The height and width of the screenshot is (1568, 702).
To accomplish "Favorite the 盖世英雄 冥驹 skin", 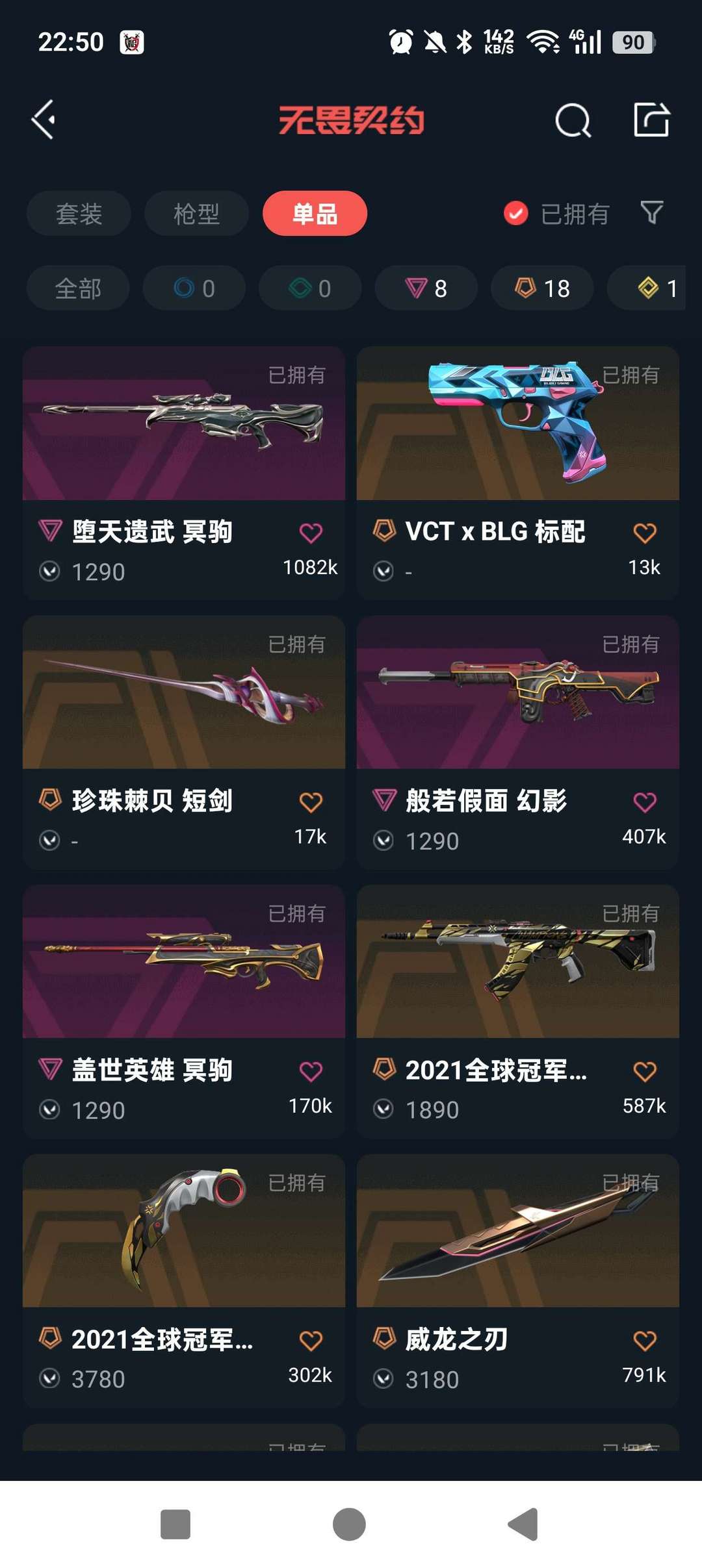I will click(311, 1071).
